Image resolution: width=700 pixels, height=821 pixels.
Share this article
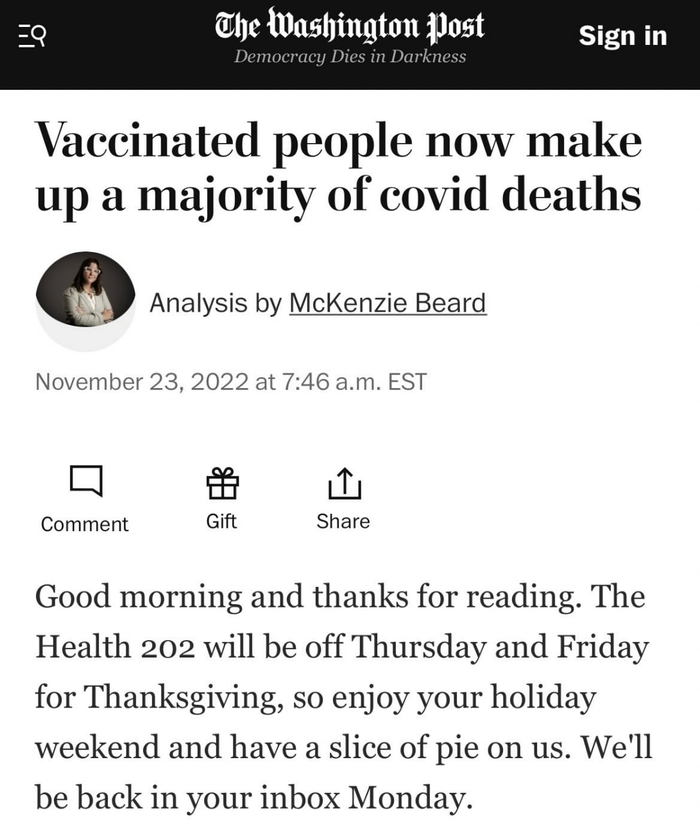[343, 497]
